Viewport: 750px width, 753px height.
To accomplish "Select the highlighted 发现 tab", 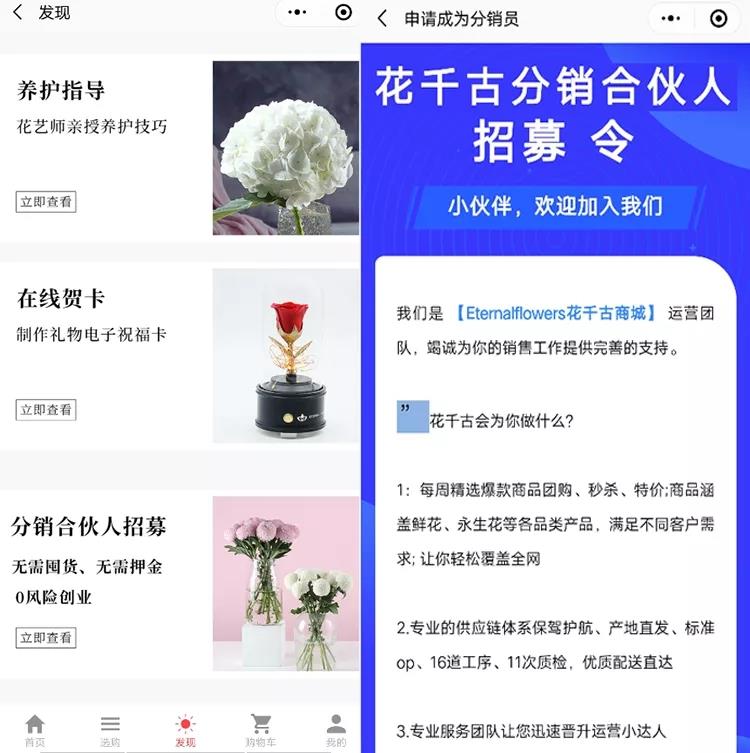I will click(185, 727).
